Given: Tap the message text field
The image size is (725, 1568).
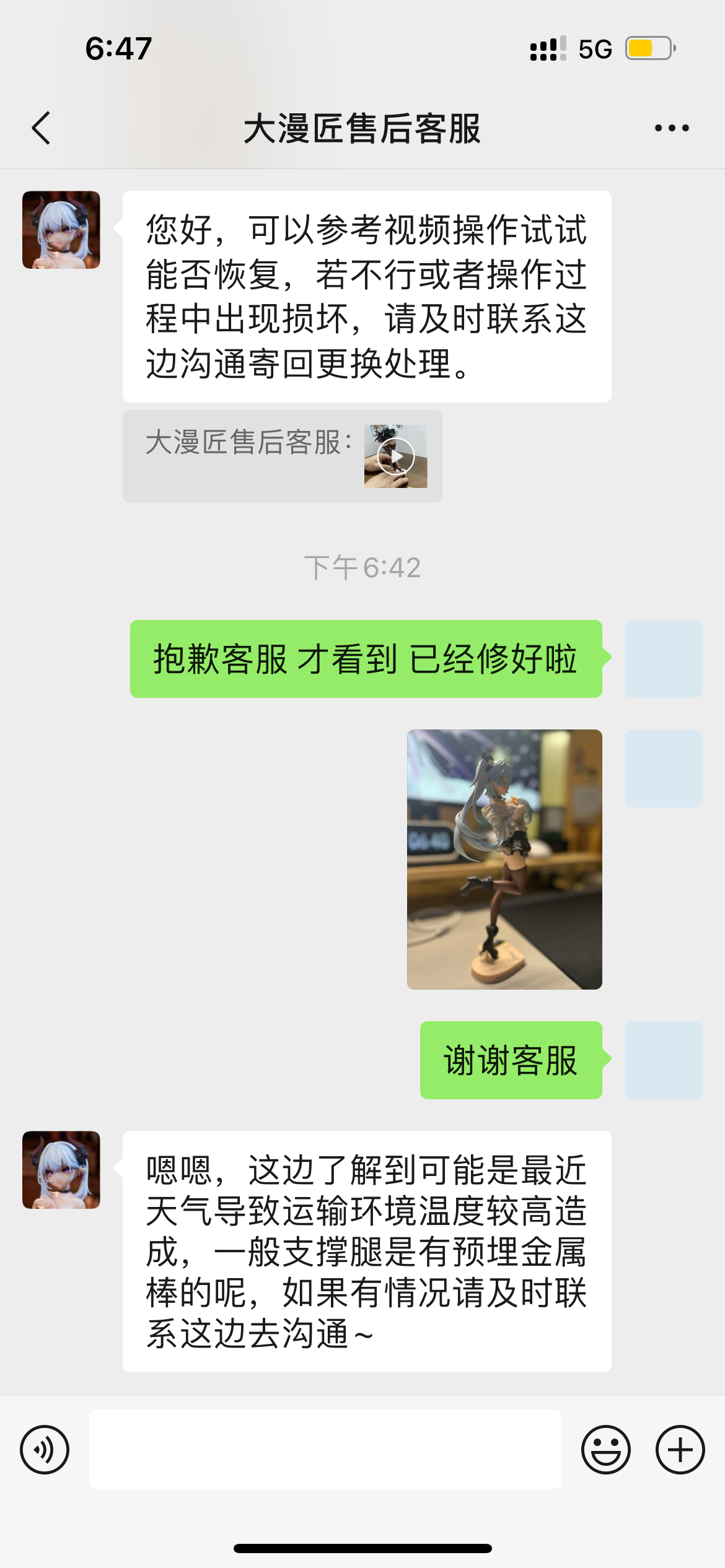Looking at the screenshot, I should click(x=325, y=1449).
